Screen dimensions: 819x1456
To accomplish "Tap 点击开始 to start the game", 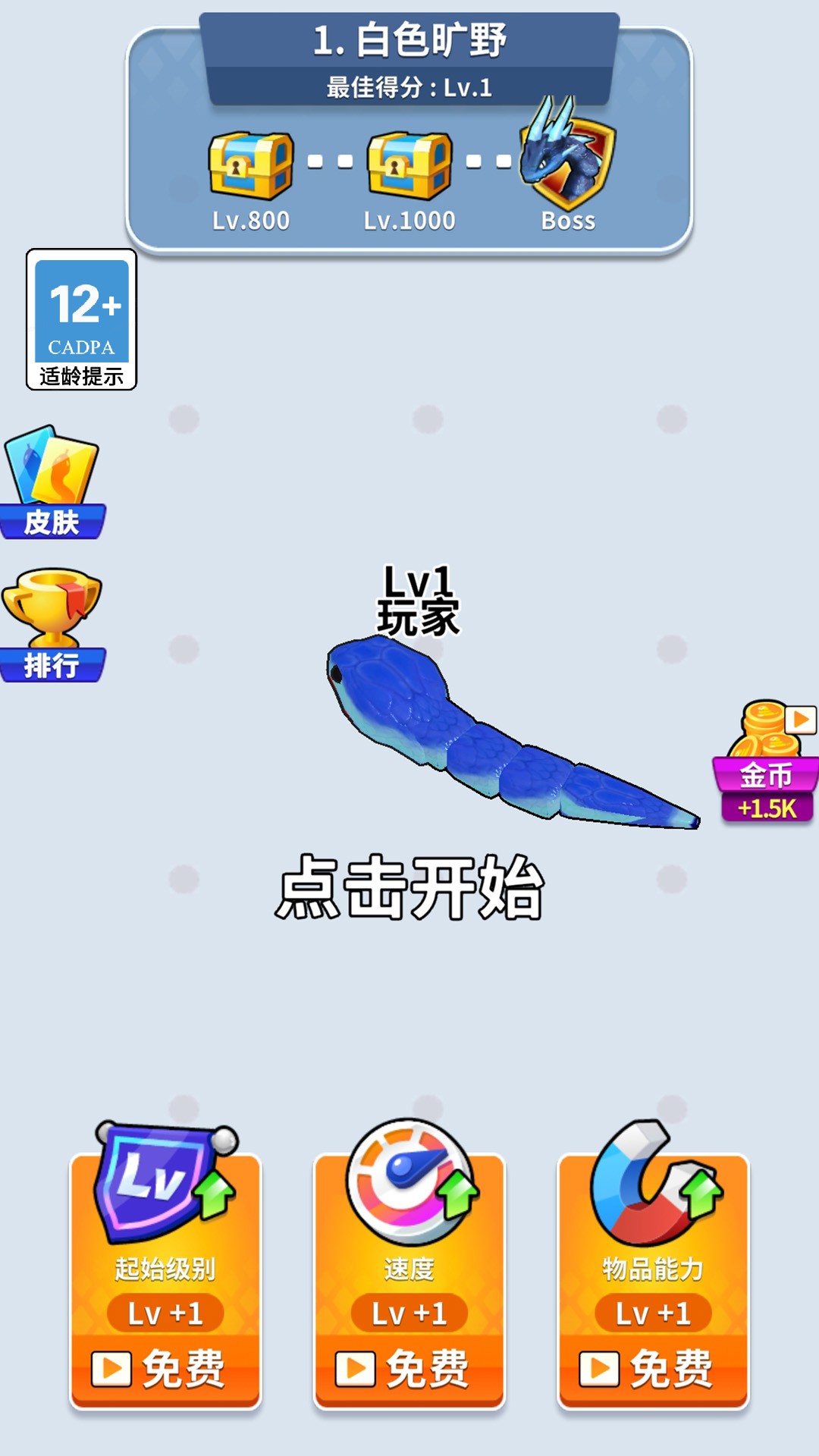I will click(x=409, y=895).
